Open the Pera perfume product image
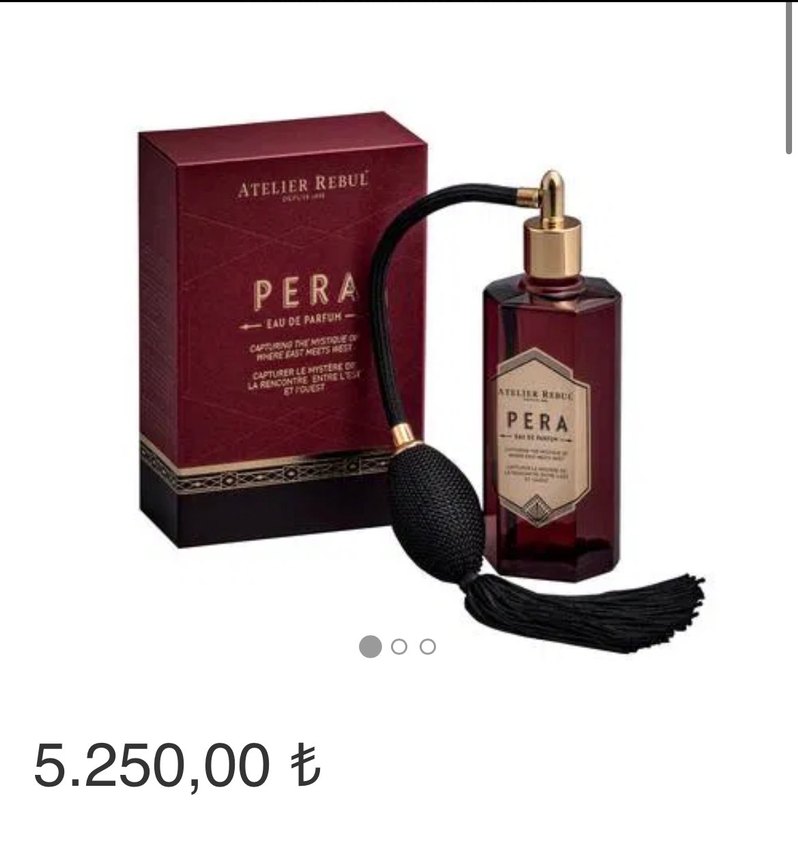Viewport: 798px width, 860px height. coord(420,380)
